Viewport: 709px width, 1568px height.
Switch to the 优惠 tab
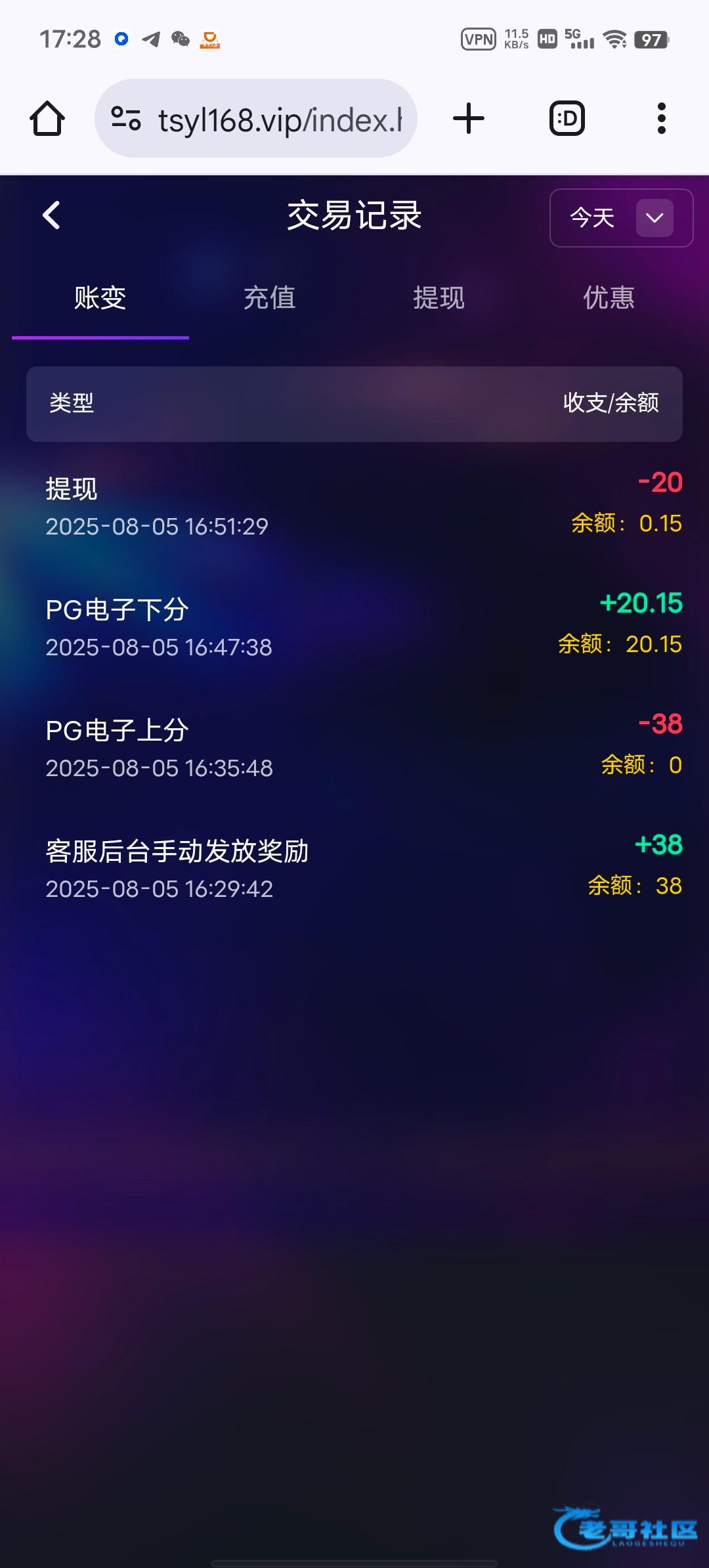point(609,297)
